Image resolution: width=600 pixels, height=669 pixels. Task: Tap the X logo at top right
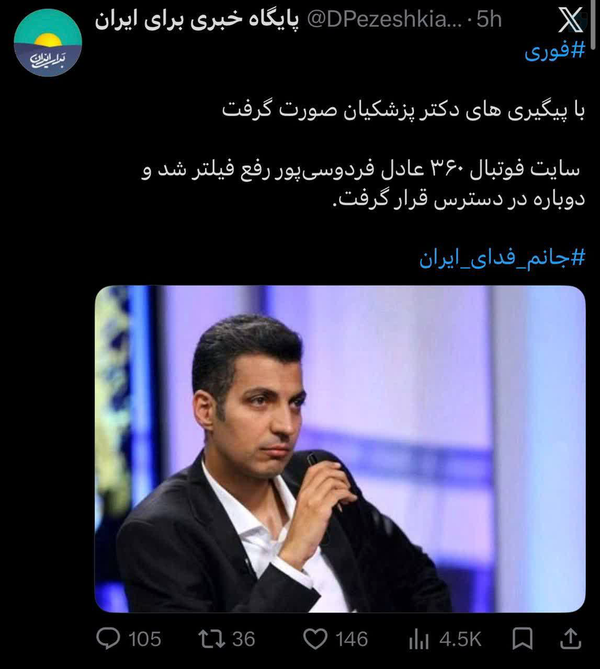571,20
